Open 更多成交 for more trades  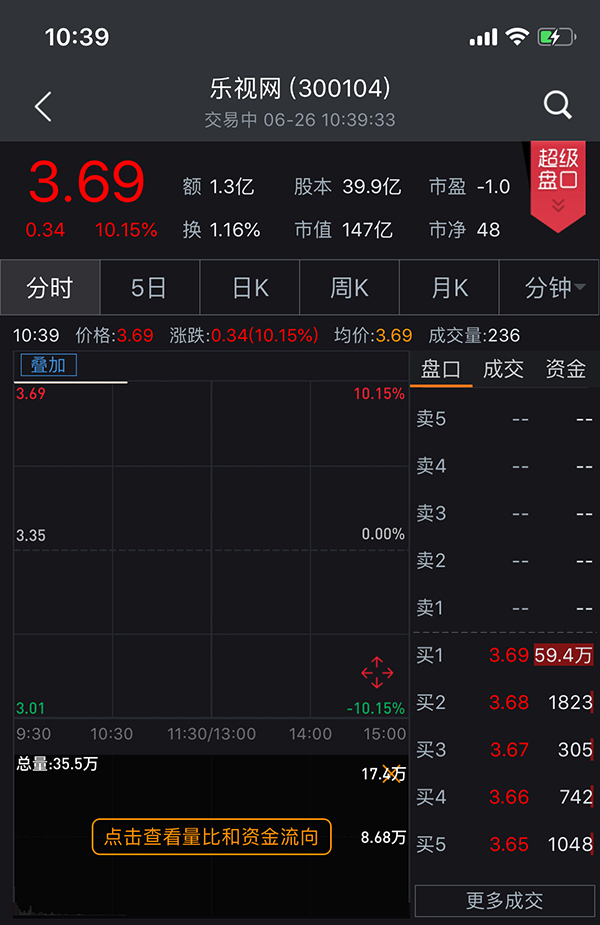[504, 901]
